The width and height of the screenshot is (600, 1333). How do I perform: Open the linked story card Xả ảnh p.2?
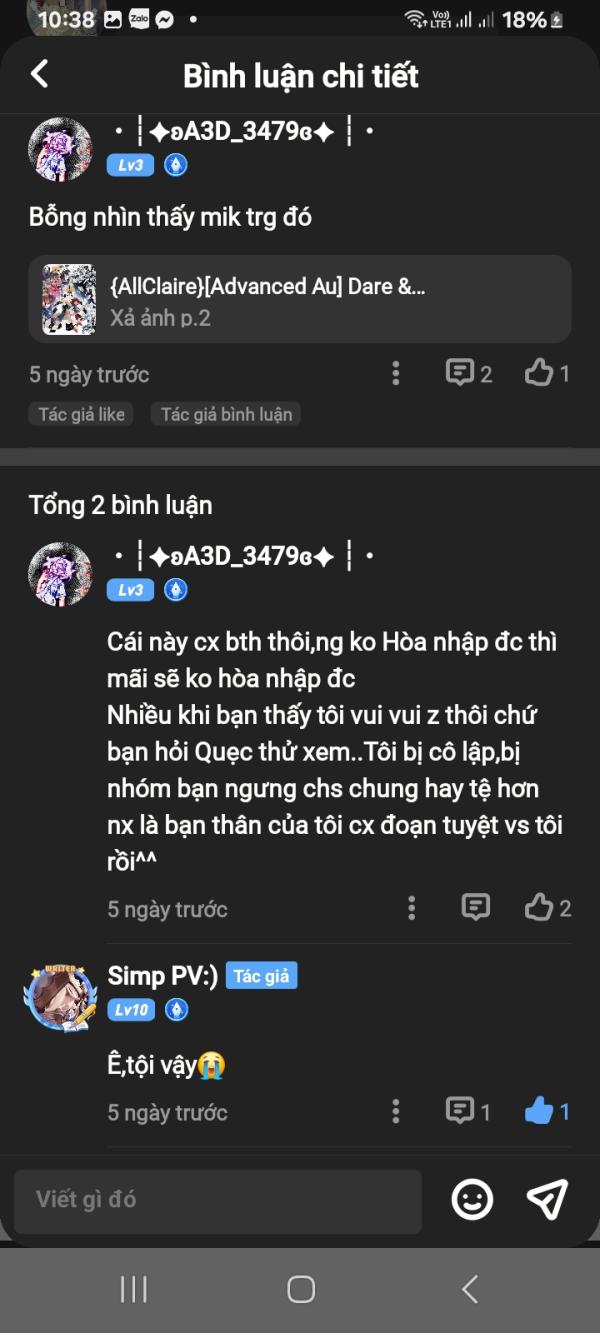tap(300, 300)
